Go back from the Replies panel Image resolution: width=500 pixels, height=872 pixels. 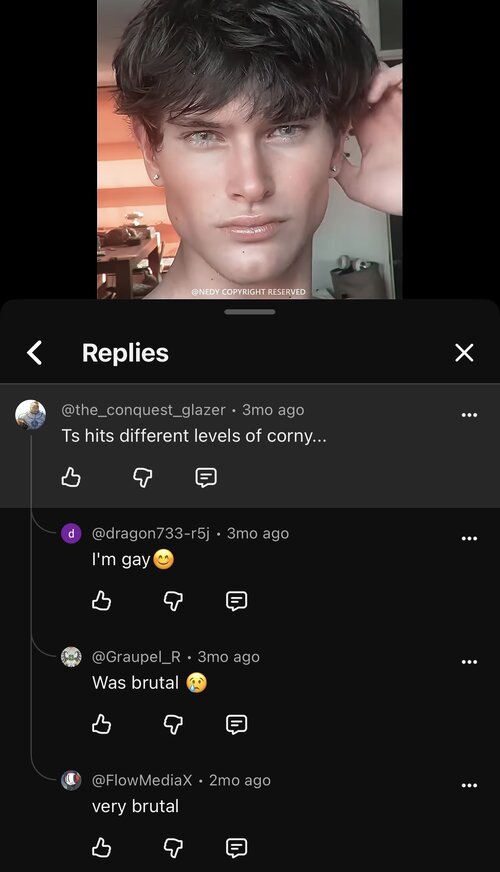click(34, 353)
